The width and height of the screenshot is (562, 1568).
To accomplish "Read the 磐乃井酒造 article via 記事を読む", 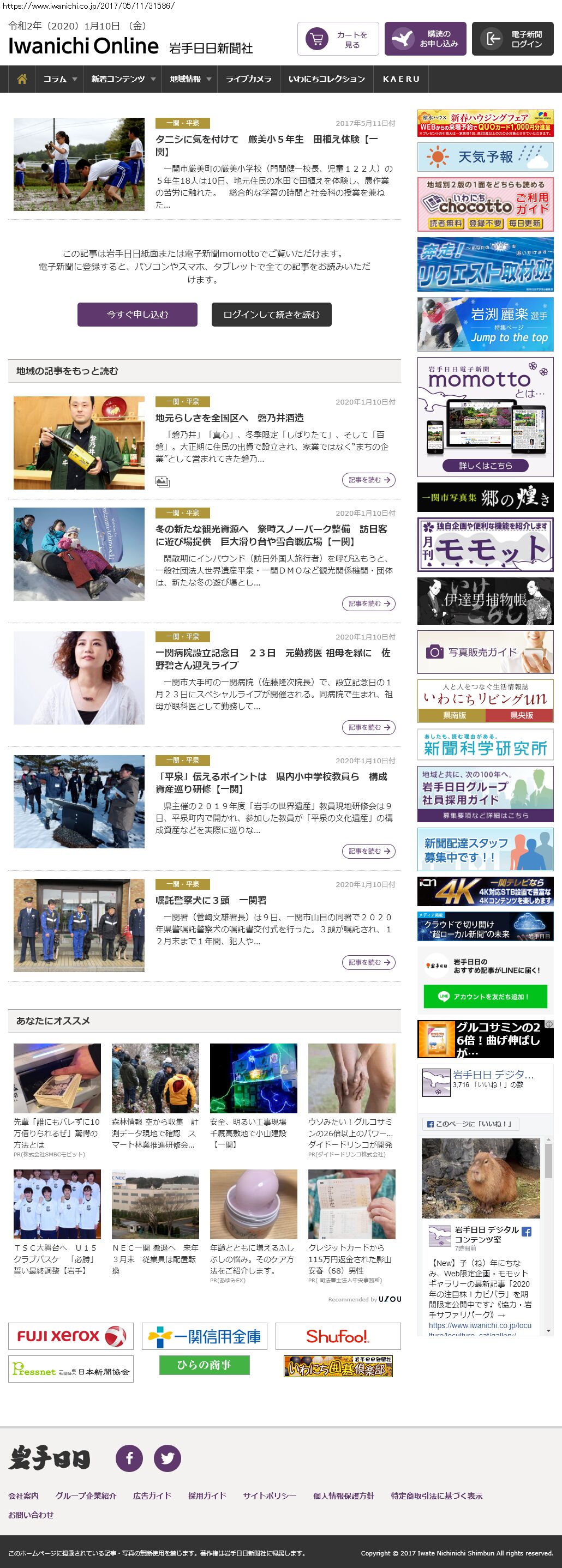I will (x=368, y=480).
